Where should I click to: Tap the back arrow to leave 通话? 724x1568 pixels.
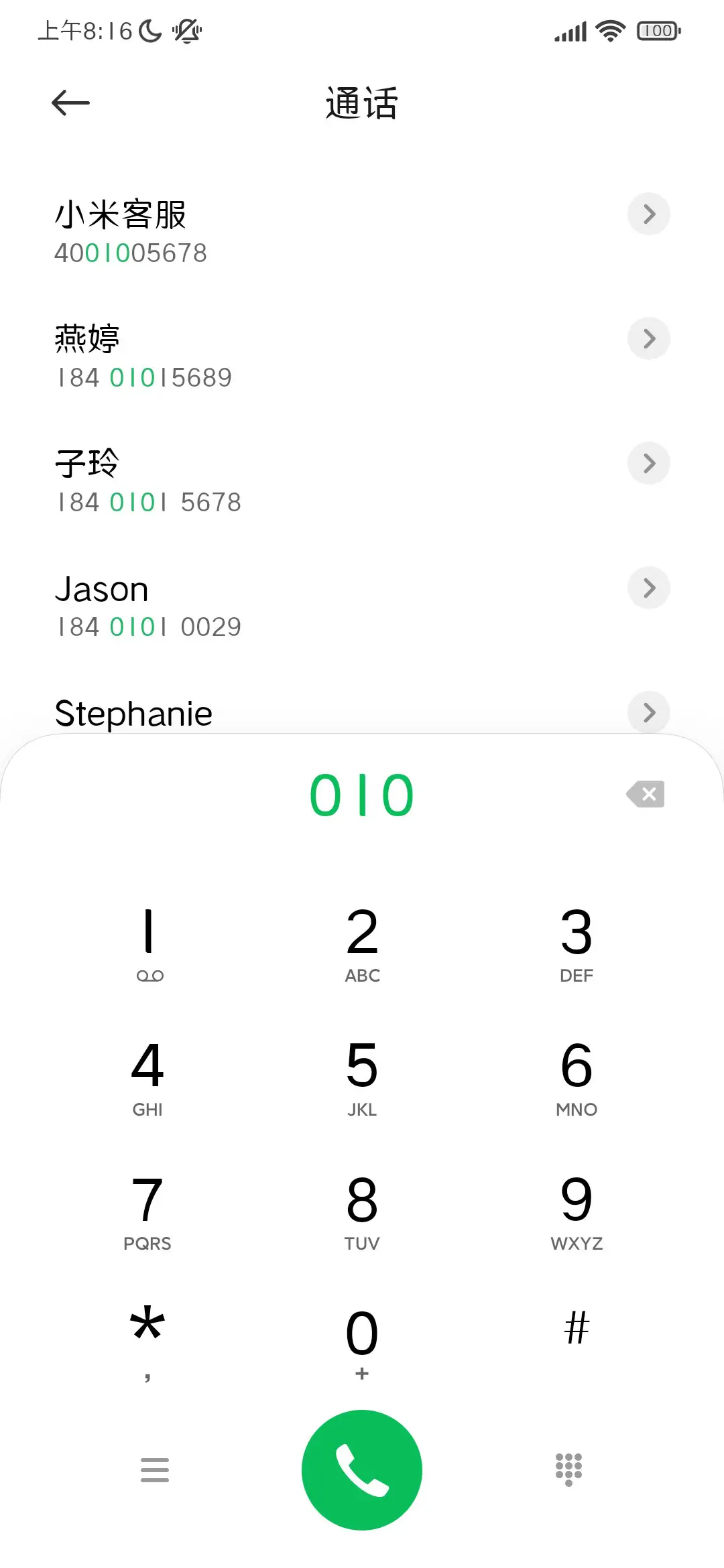pyautogui.click(x=70, y=102)
